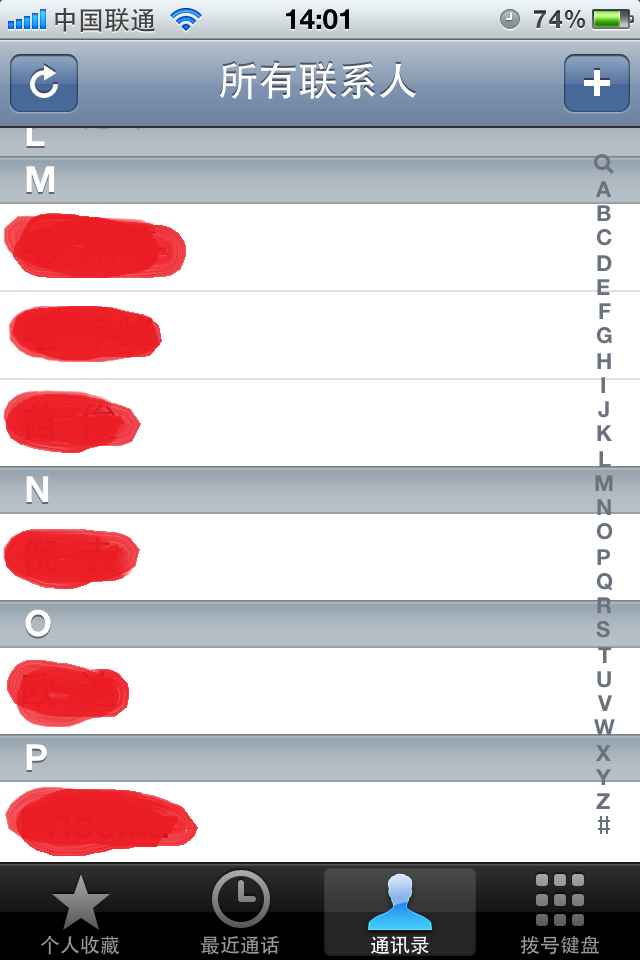Tap the refresh button in the header
The image size is (640, 960).
(x=44, y=83)
